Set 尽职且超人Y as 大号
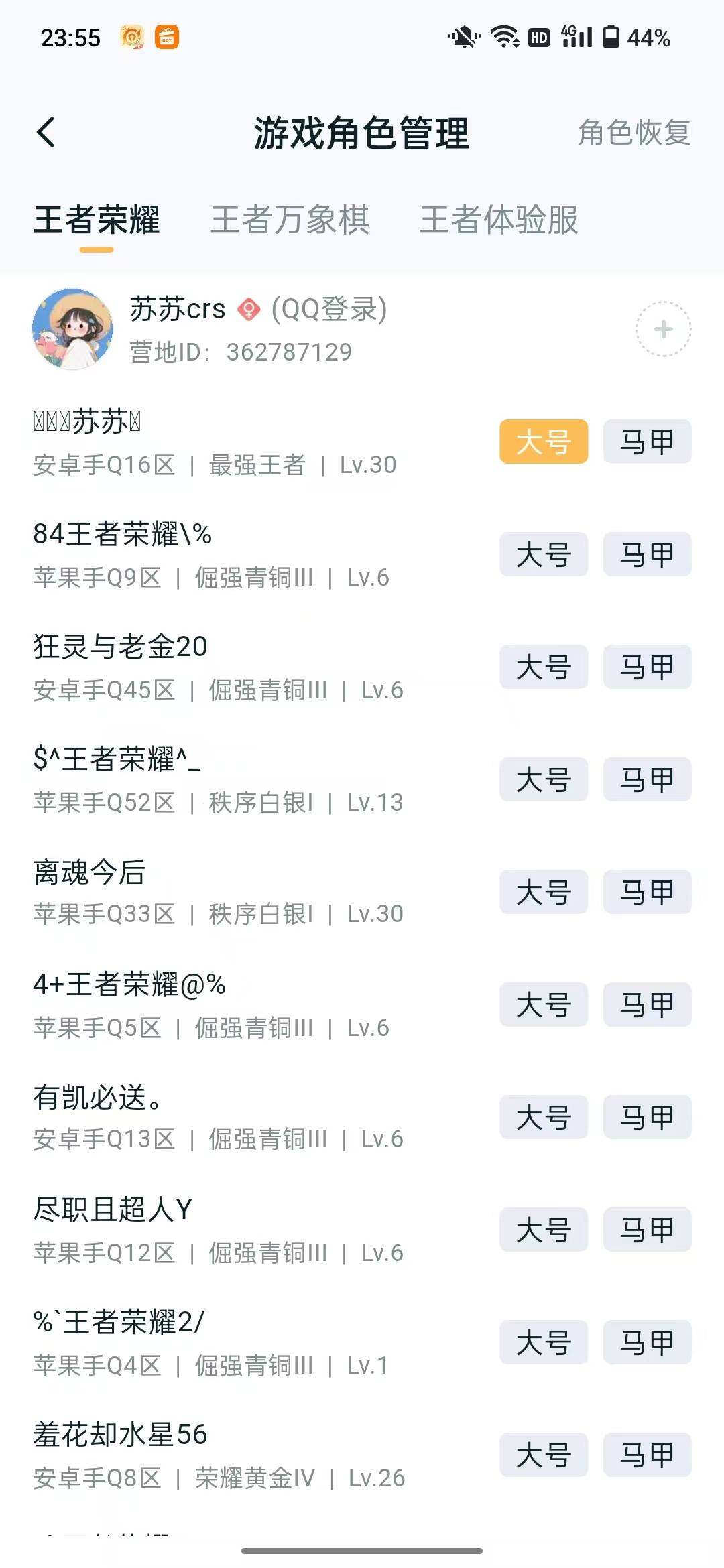 click(543, 1230)
